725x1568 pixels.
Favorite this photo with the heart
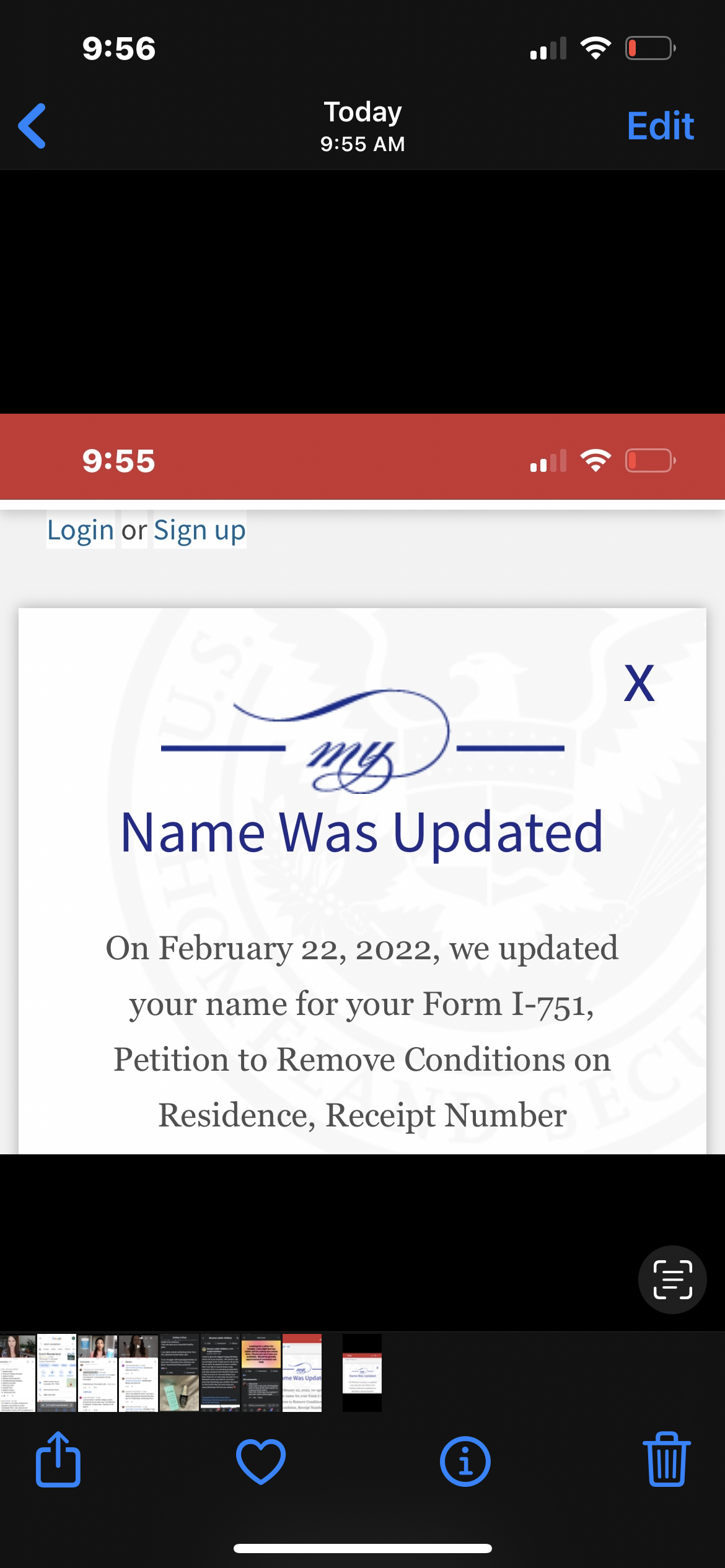tap(261, 1461)
